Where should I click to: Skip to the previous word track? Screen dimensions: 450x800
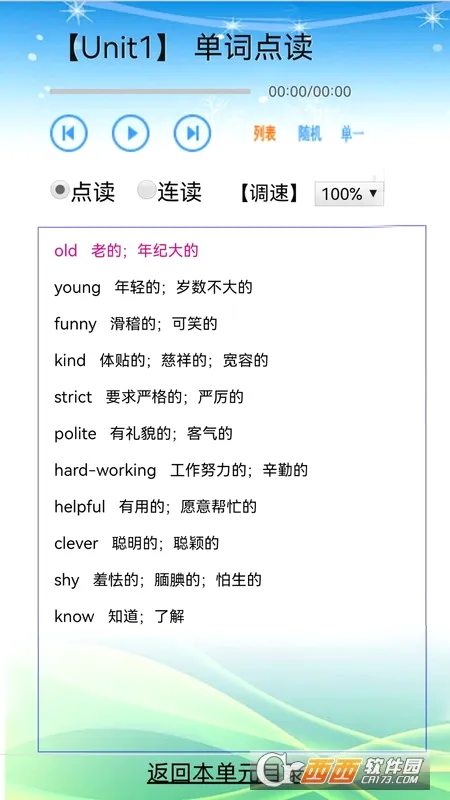(69, 133)
